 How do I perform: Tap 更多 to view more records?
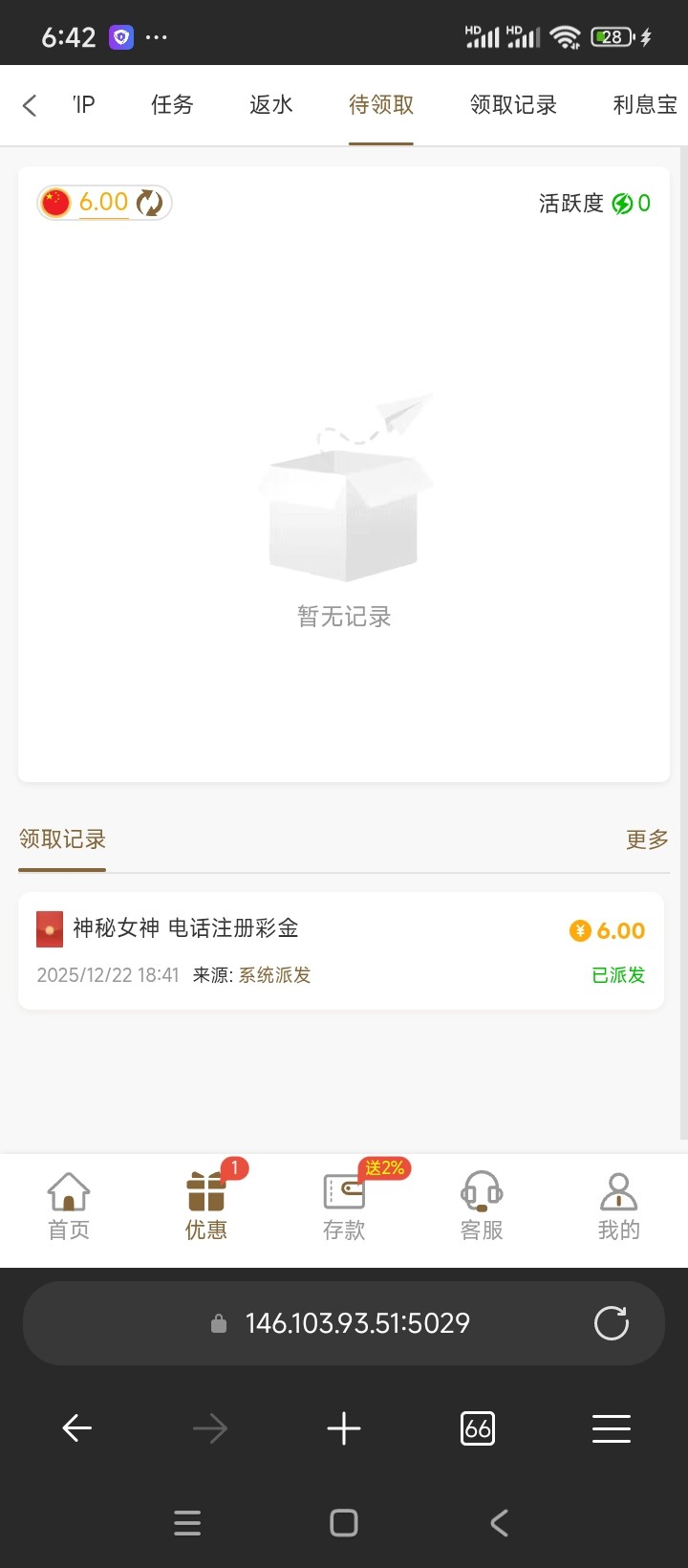[647, 839]
